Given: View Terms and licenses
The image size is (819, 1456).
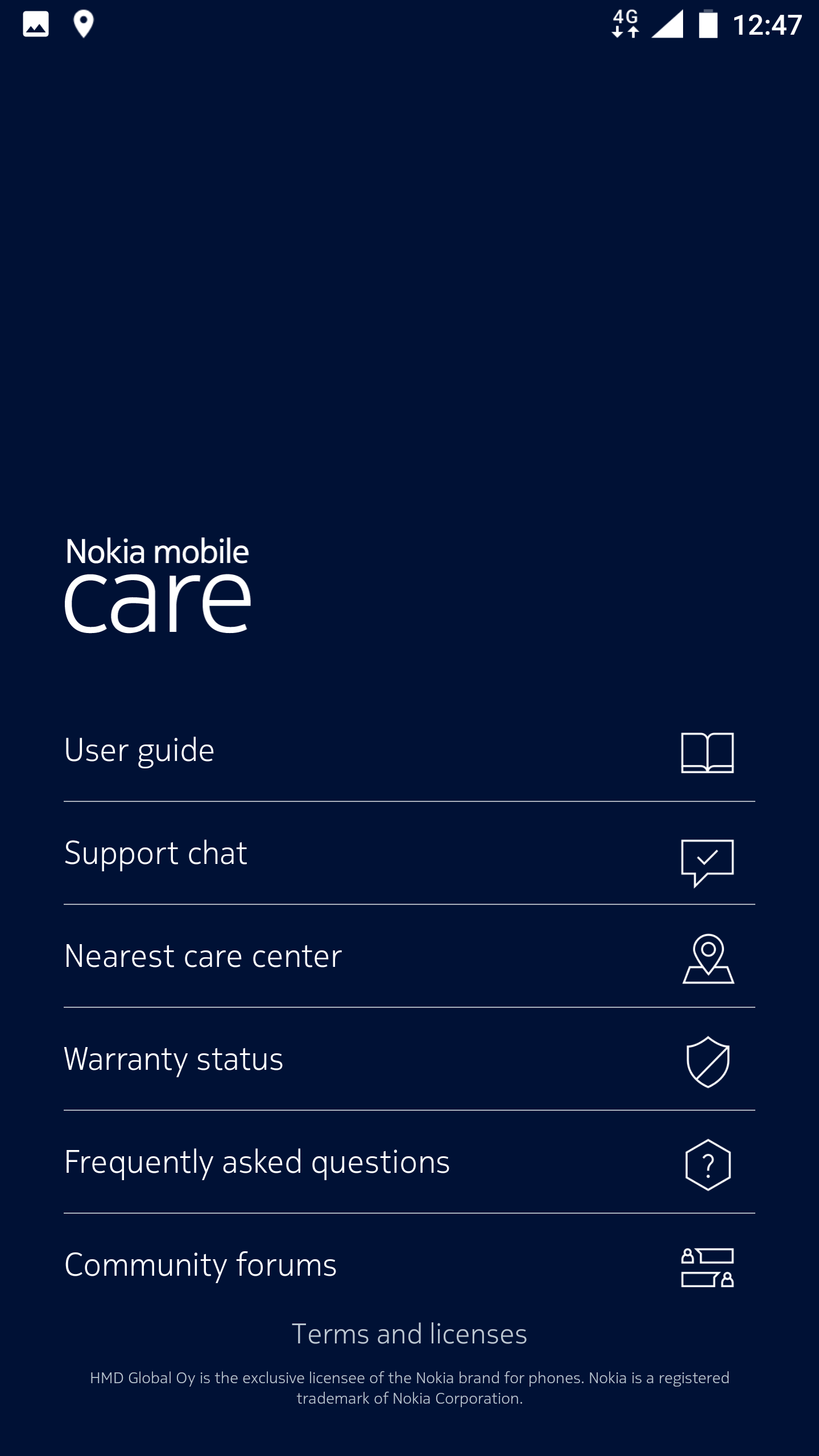Looking at the screenshot, I should [409, 1334].
